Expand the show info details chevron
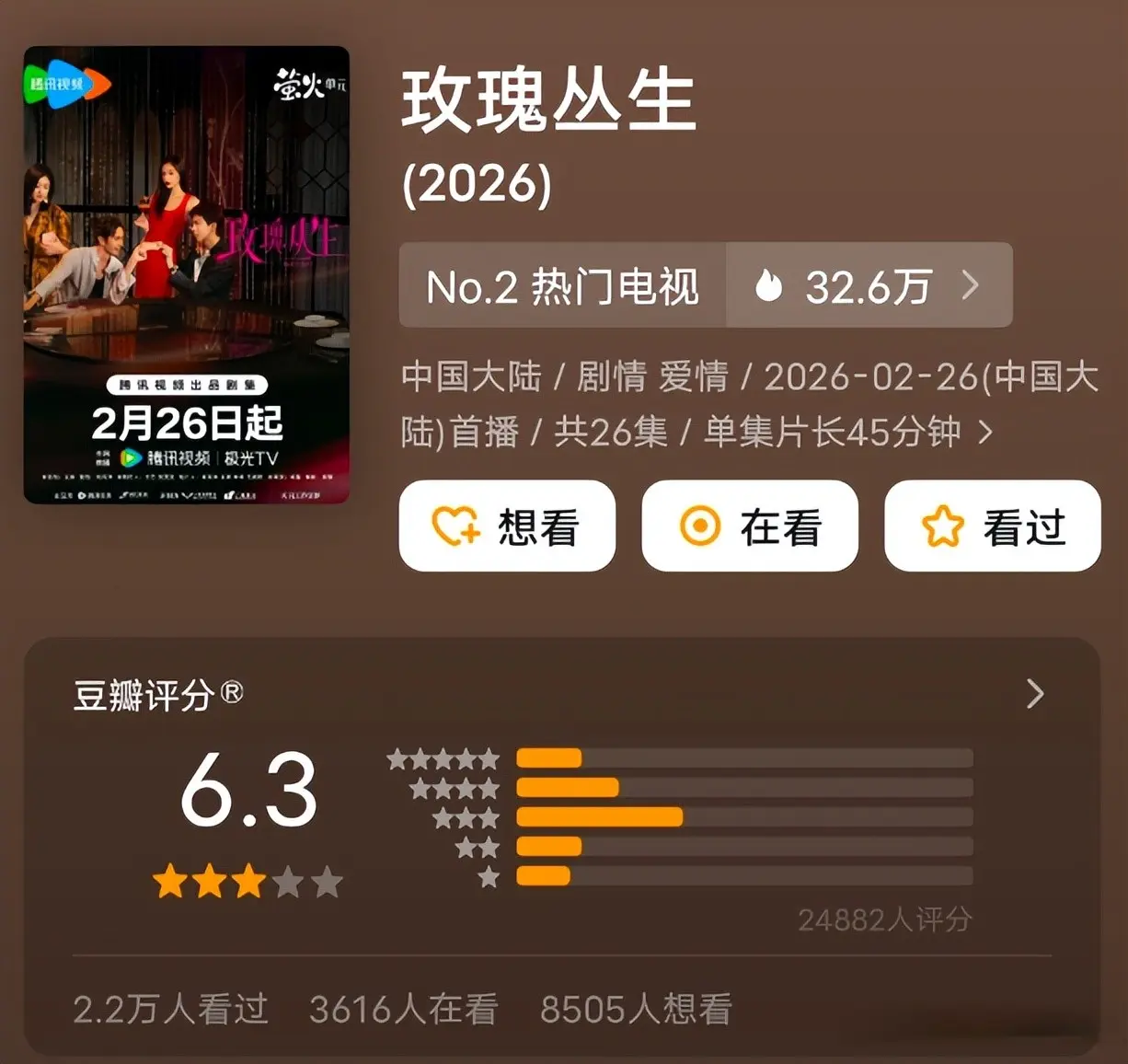Image resolution: width=1128 pixels, height=1064 pixels. pos(985,432)
